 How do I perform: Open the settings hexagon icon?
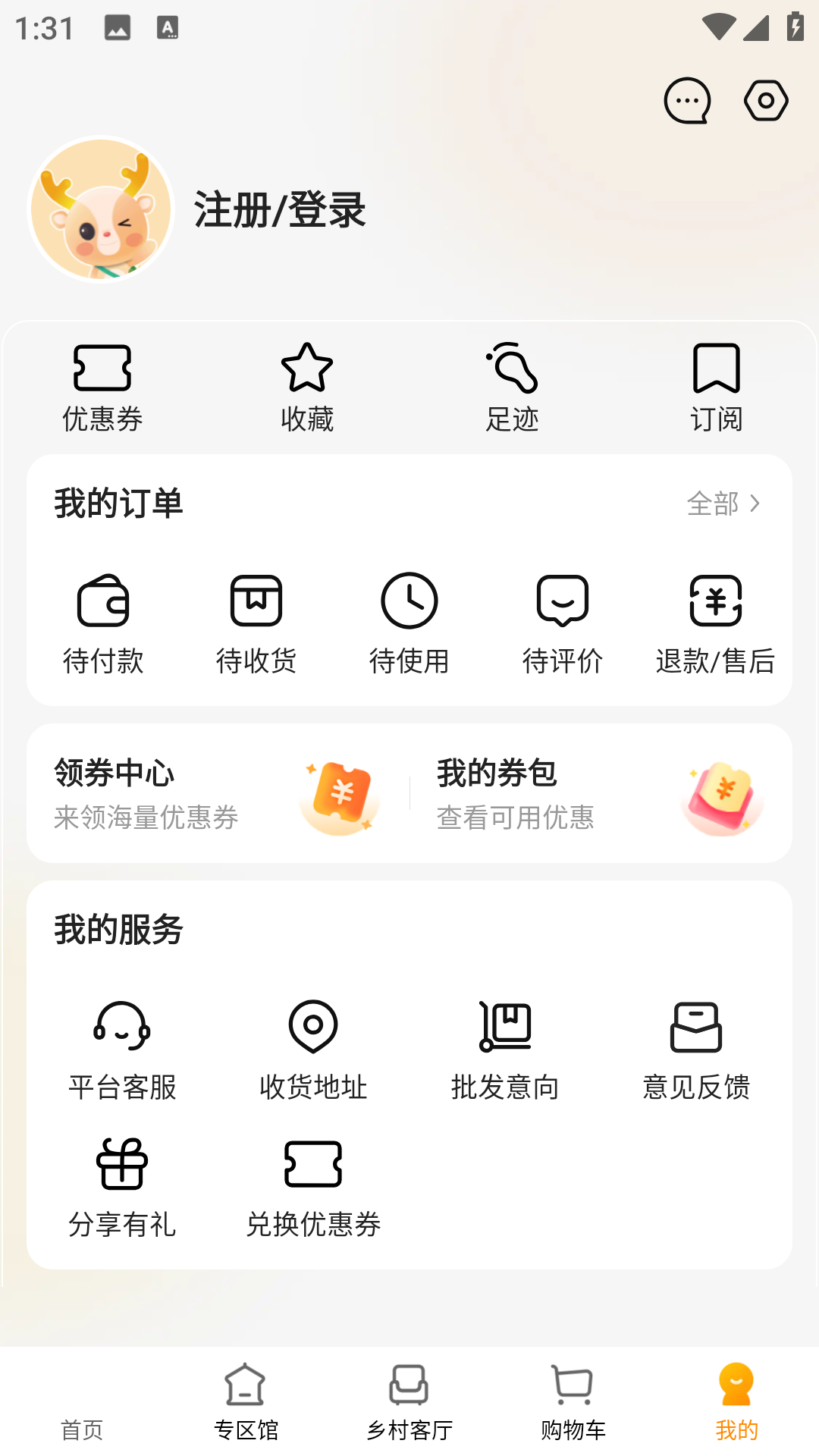[766, 101]
